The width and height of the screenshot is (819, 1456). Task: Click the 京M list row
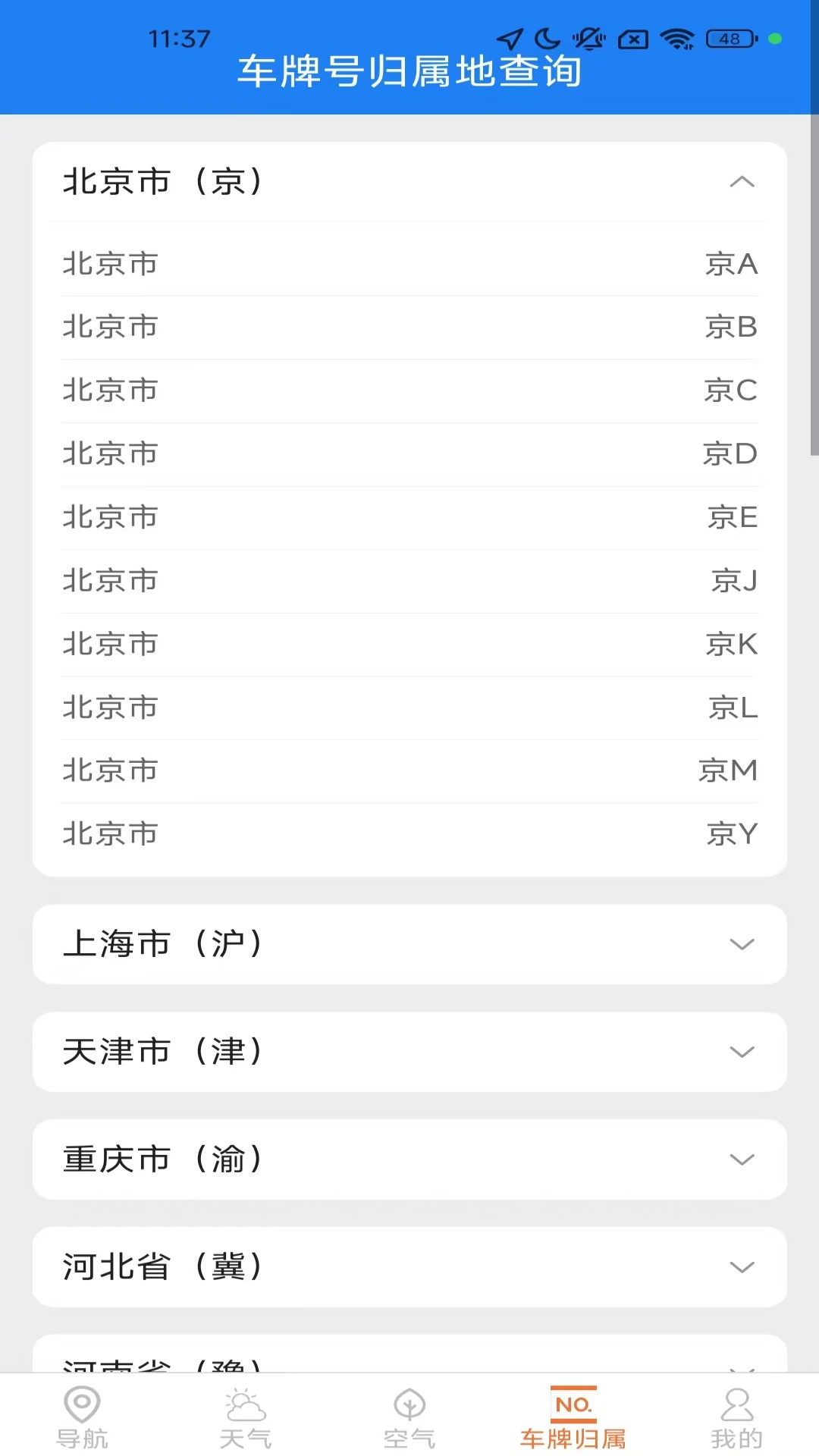click(409, 770)
